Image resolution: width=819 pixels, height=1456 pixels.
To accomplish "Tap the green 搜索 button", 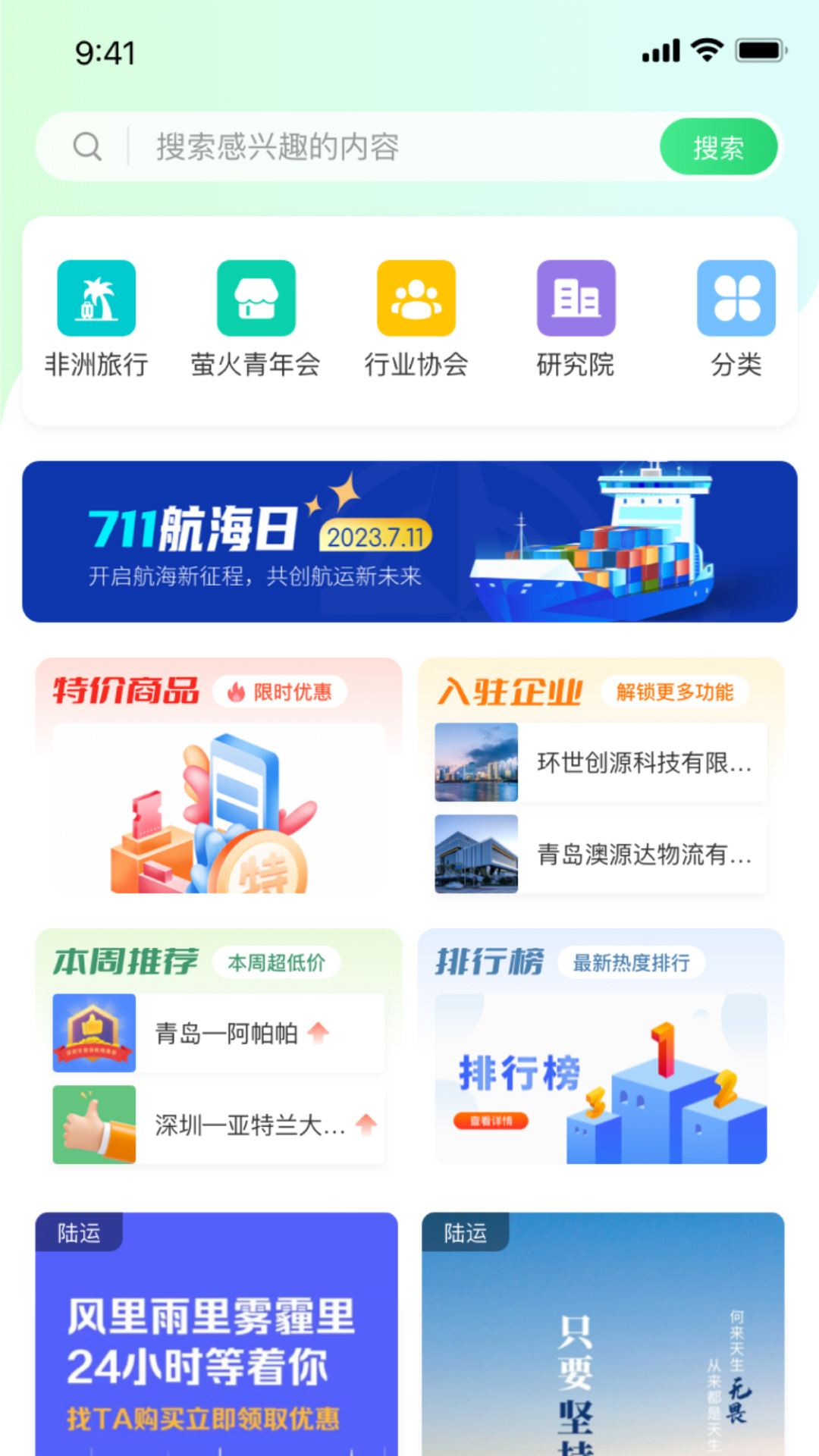I will click(717, 146).
